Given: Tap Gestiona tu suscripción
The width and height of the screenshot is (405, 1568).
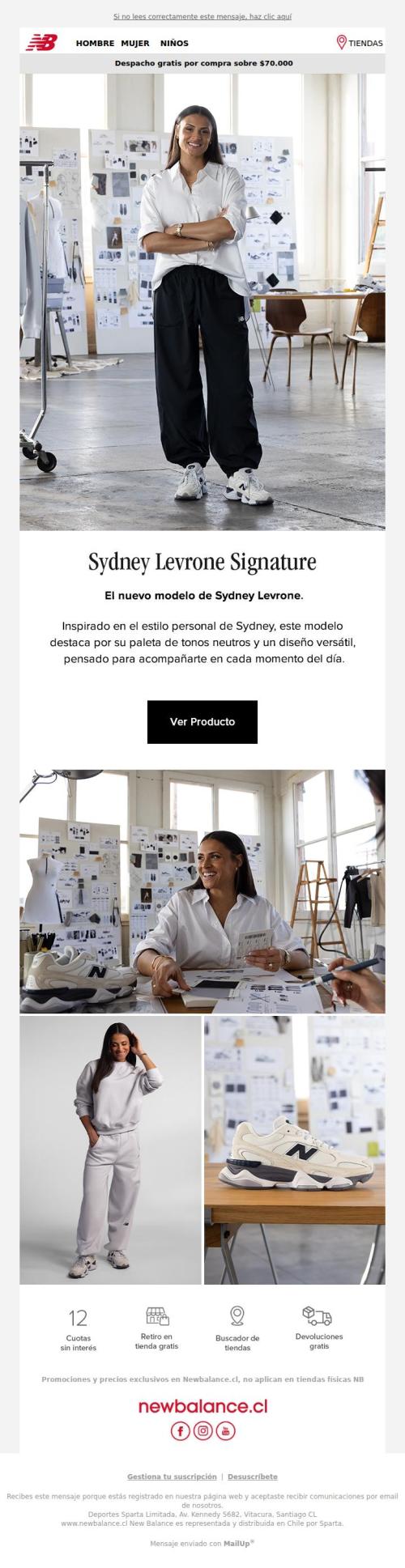Looking at the screenshot, I should pyautogui.click(x=172, y=1477).
